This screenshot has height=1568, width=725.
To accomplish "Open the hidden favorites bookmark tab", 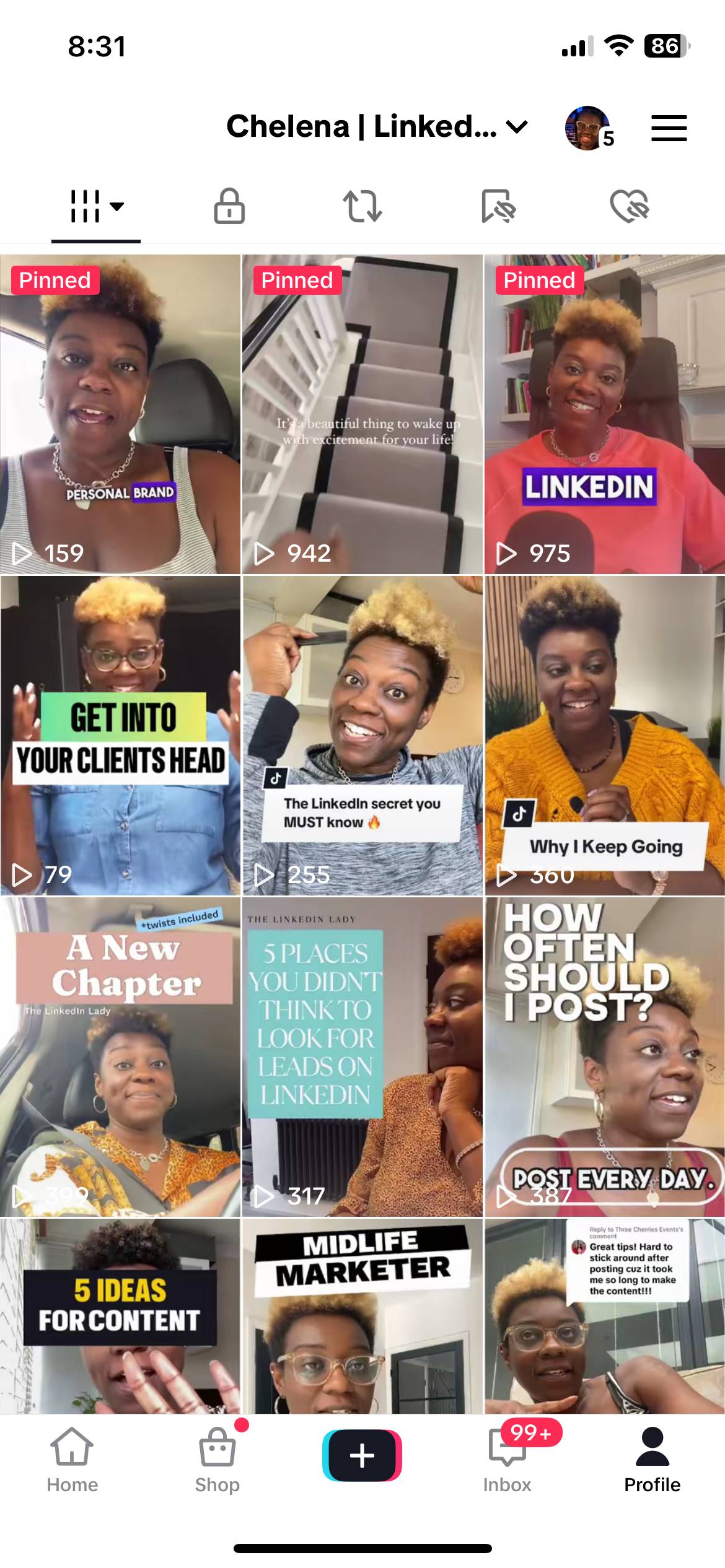I will pyautogui.click(x=498, y=206).
